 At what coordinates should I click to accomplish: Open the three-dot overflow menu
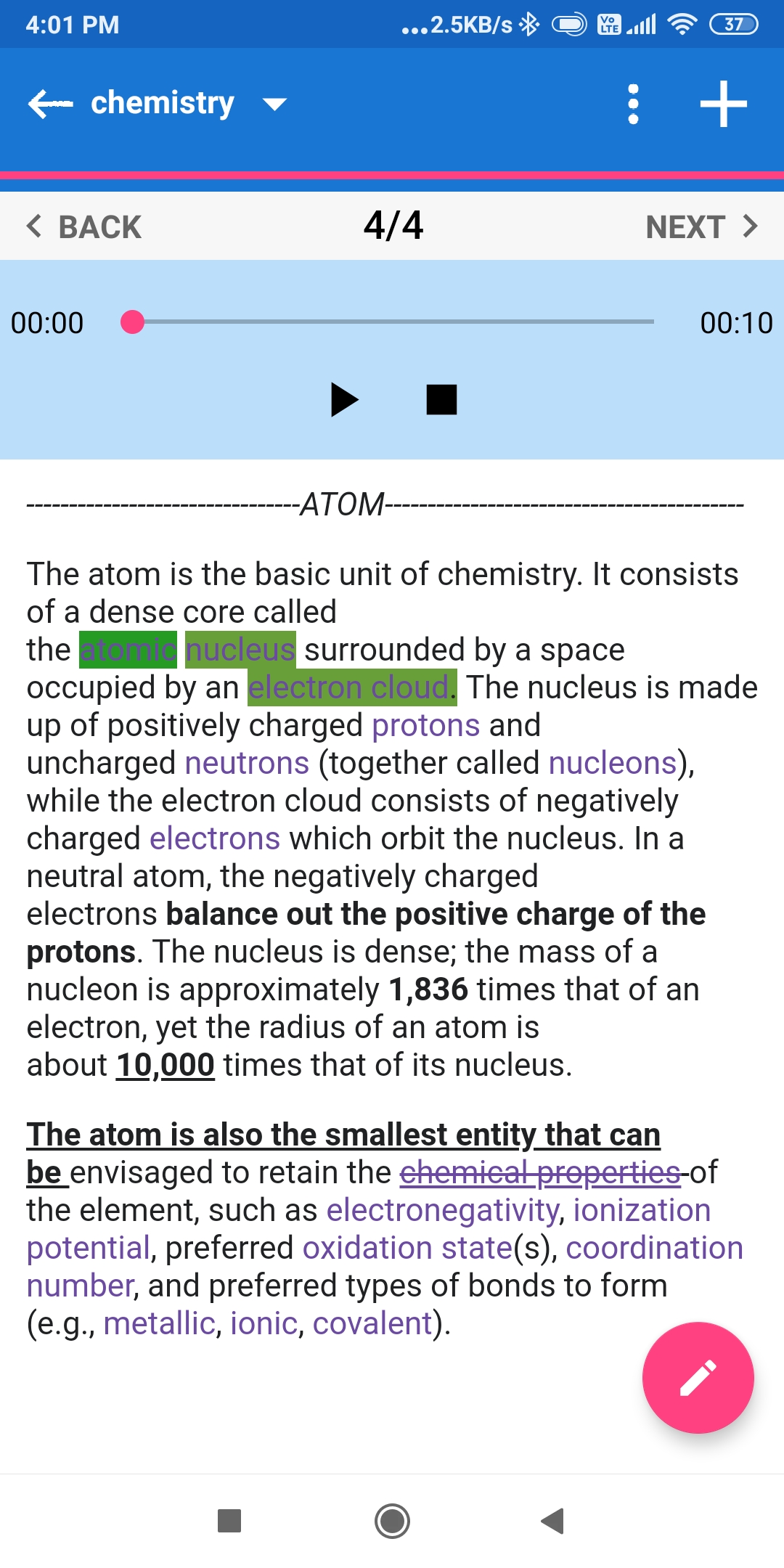tap(633, 104)
